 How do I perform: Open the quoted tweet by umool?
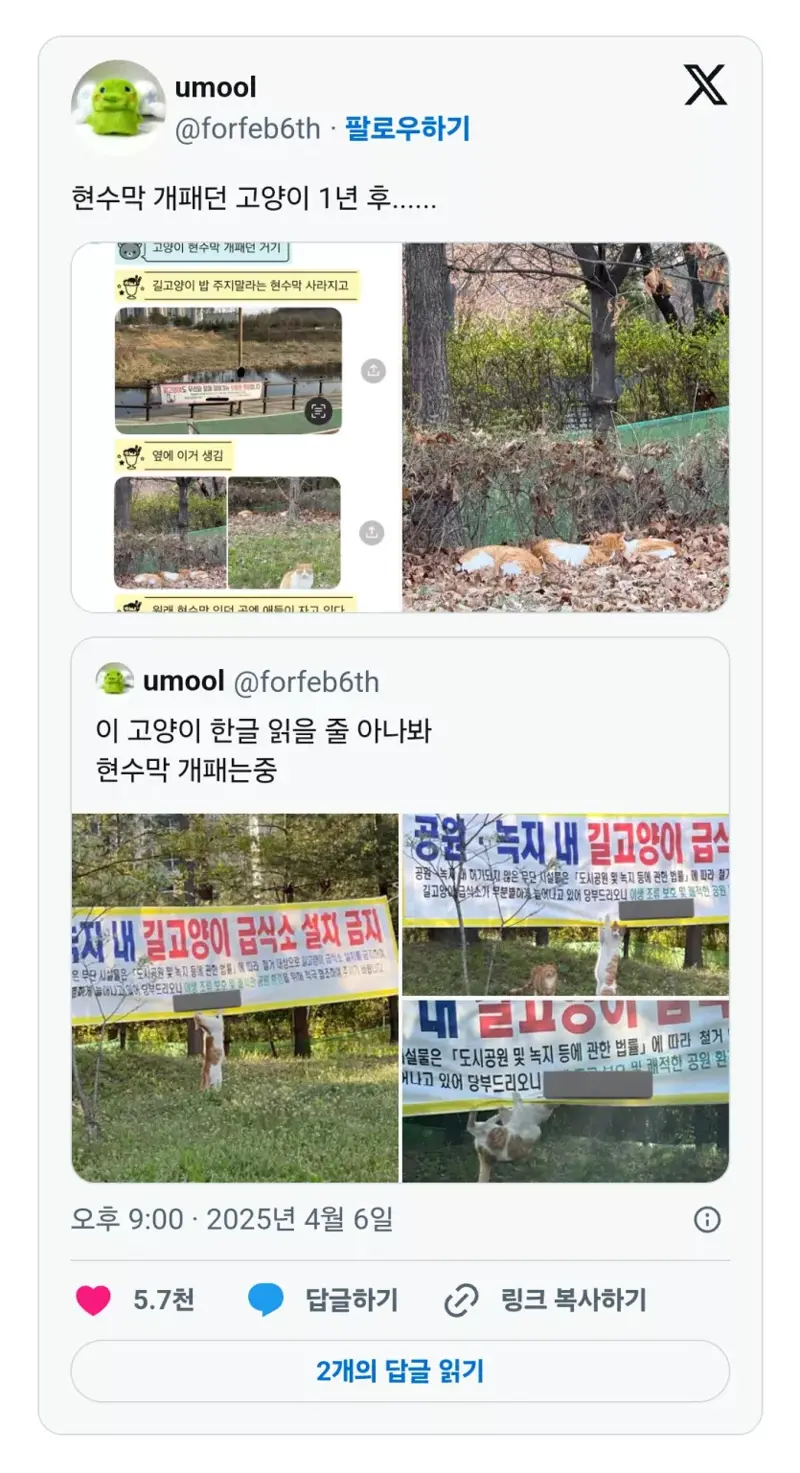coord(400,725)
